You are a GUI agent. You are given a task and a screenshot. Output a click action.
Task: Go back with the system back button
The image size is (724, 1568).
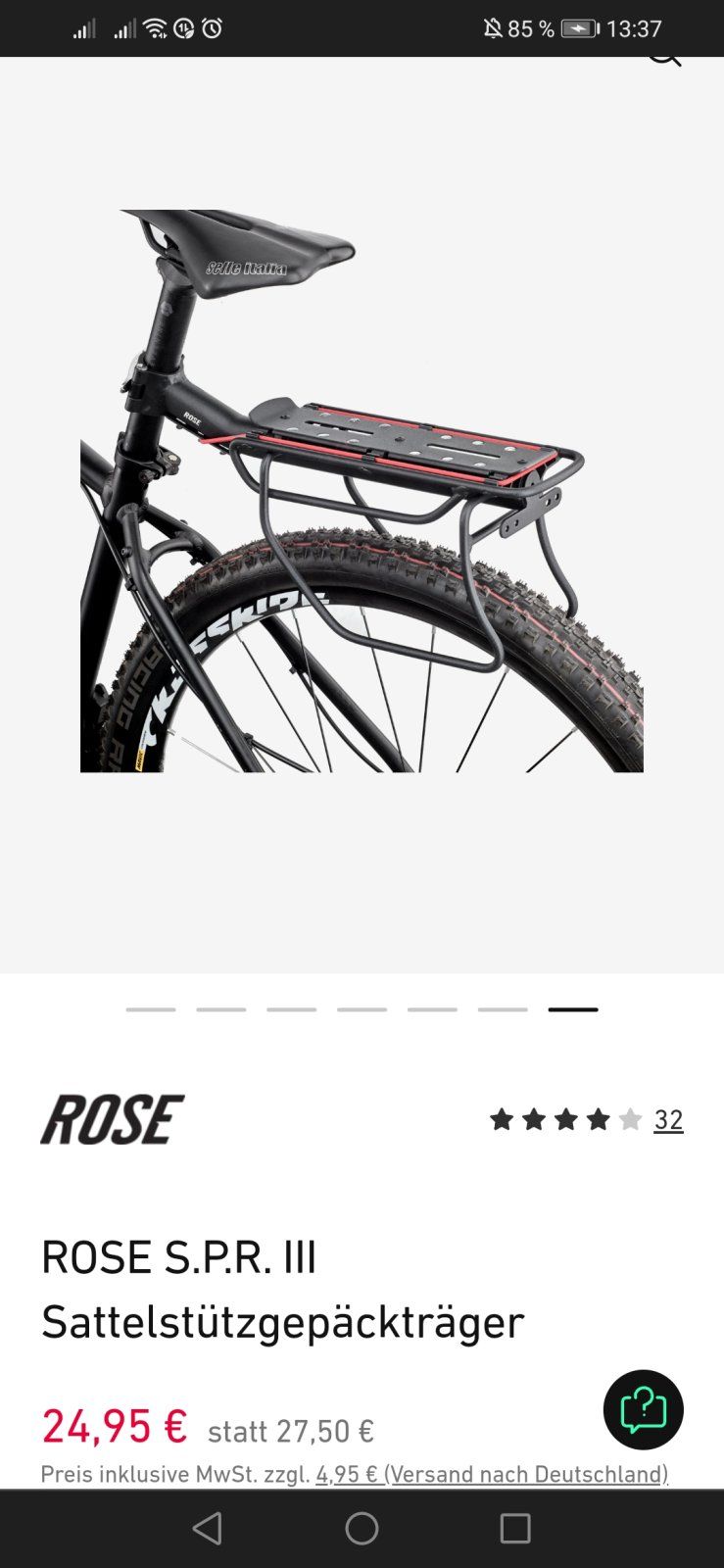pyautogui.click(x=207, y=1529)
